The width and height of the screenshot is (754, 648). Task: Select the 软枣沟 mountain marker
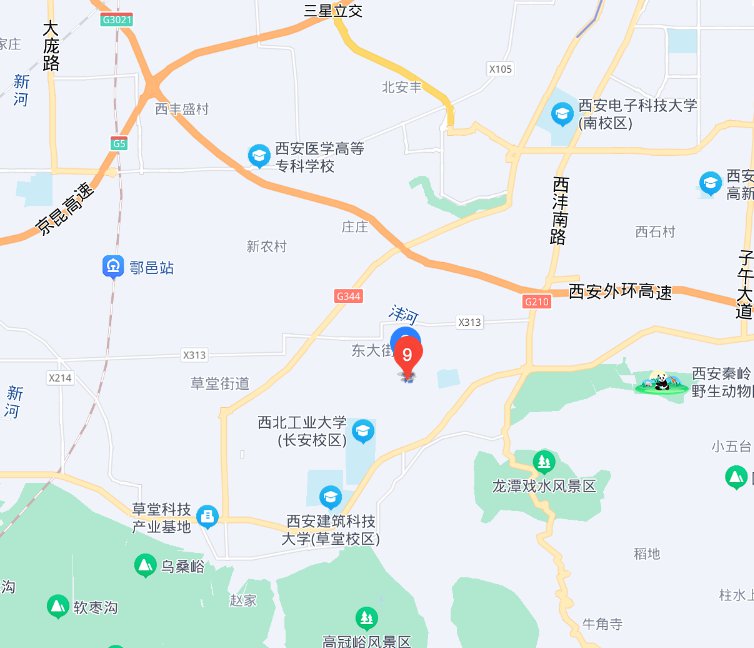click(x=58, y=606)
